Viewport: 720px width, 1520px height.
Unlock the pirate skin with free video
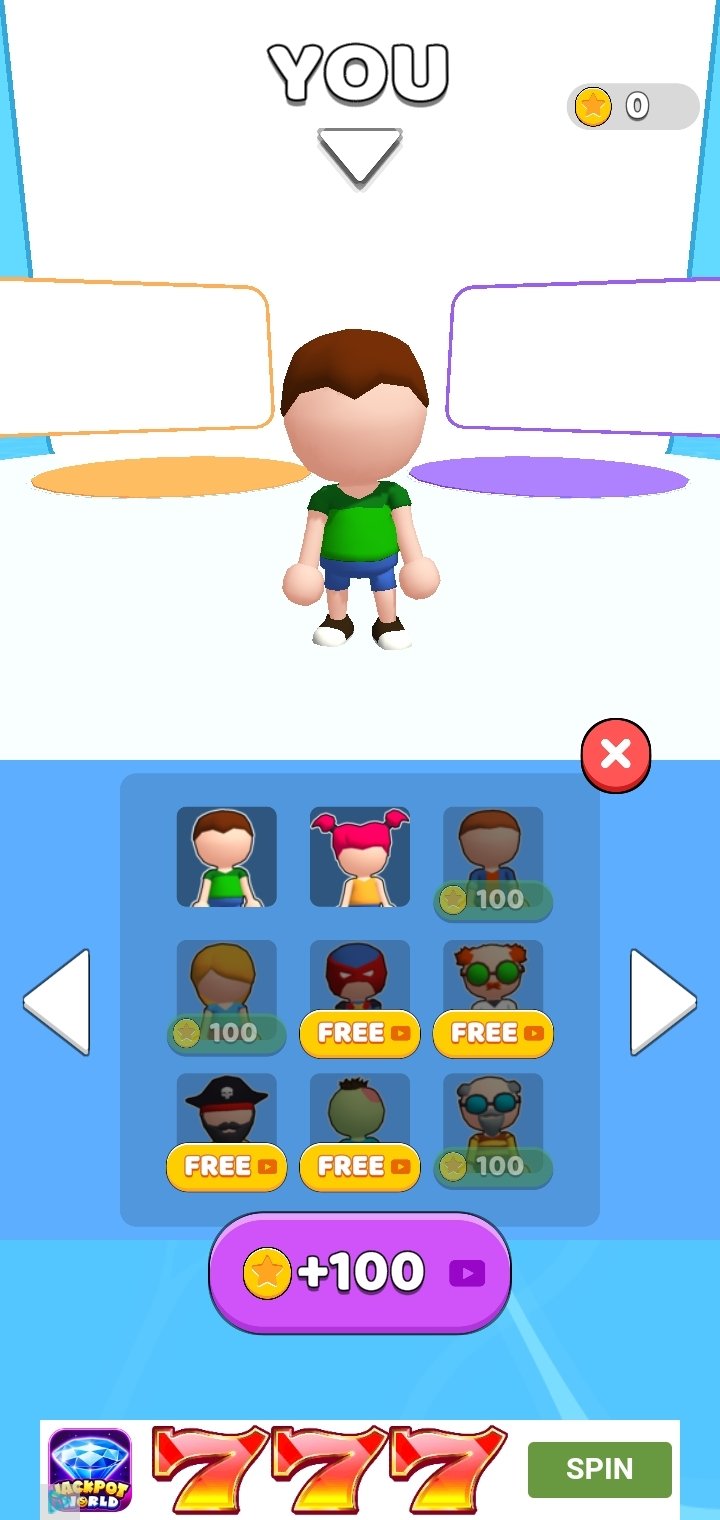click(x=227, y=1166)
